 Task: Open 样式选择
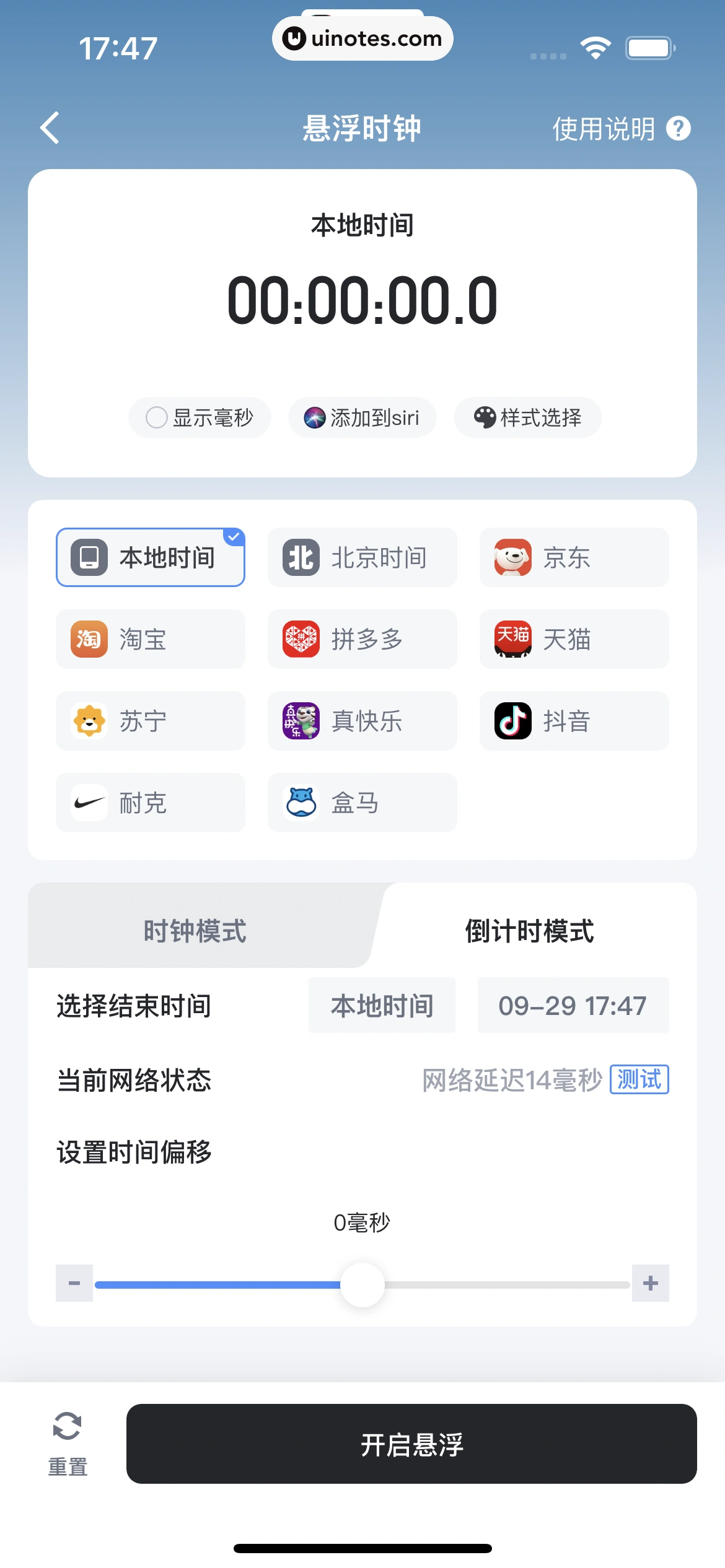point(527,417)
